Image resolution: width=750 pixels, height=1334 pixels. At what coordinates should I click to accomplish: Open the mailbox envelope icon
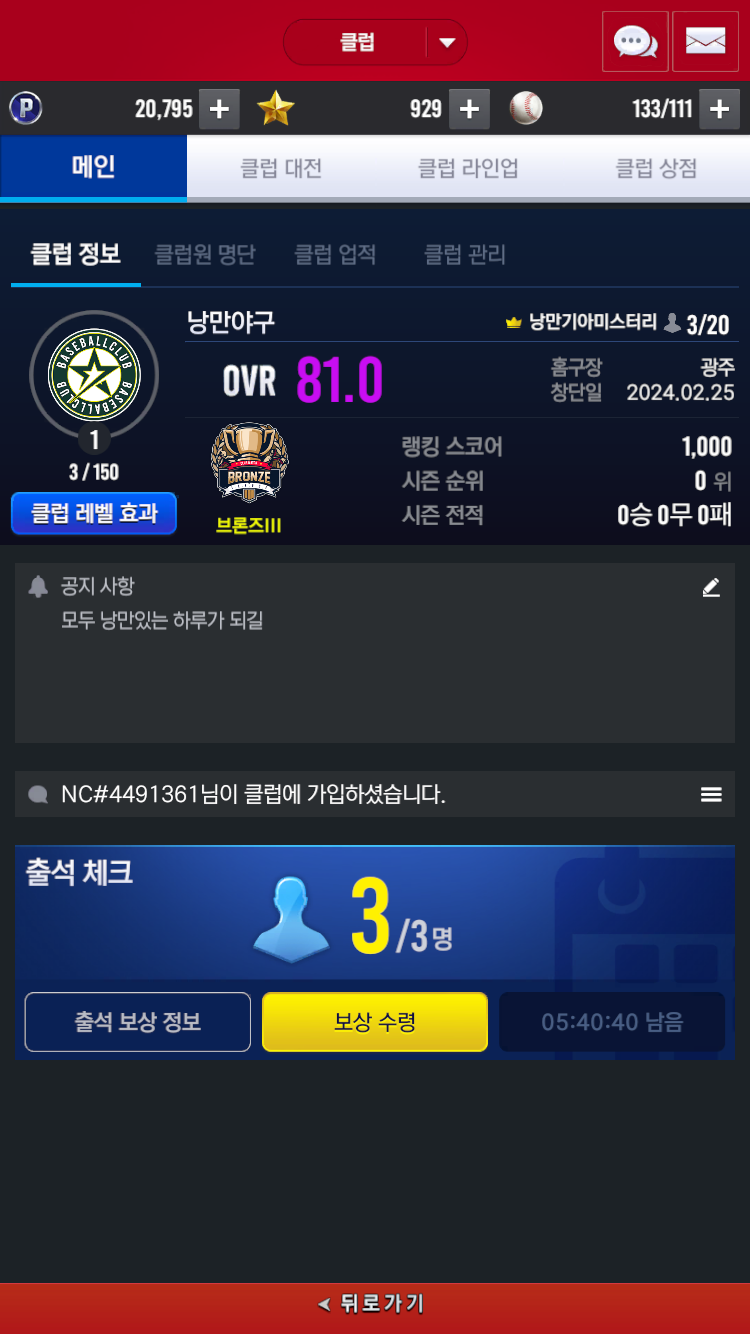click(705, 42)
